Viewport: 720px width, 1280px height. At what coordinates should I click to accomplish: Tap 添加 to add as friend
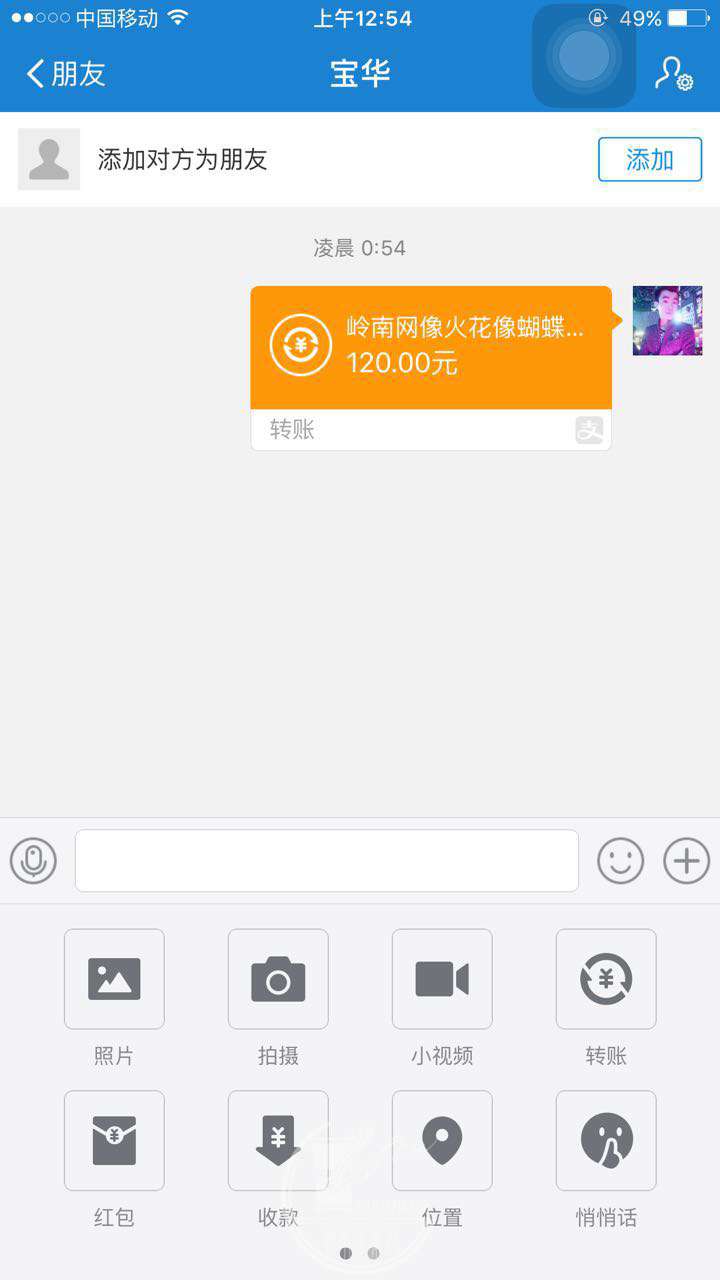point(650,160)
